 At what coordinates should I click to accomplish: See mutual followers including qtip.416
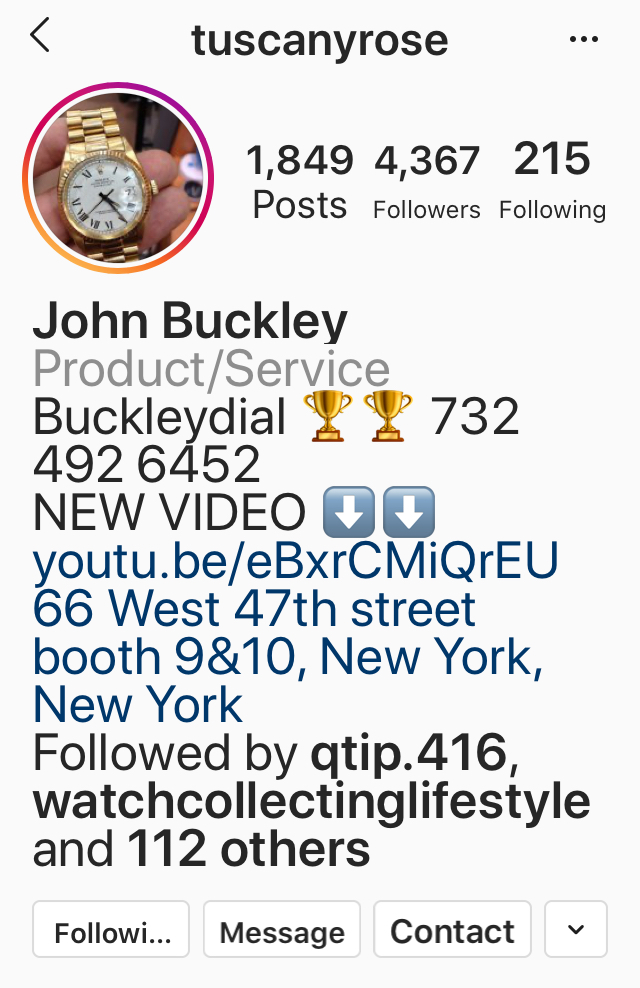tap(310, 802)
